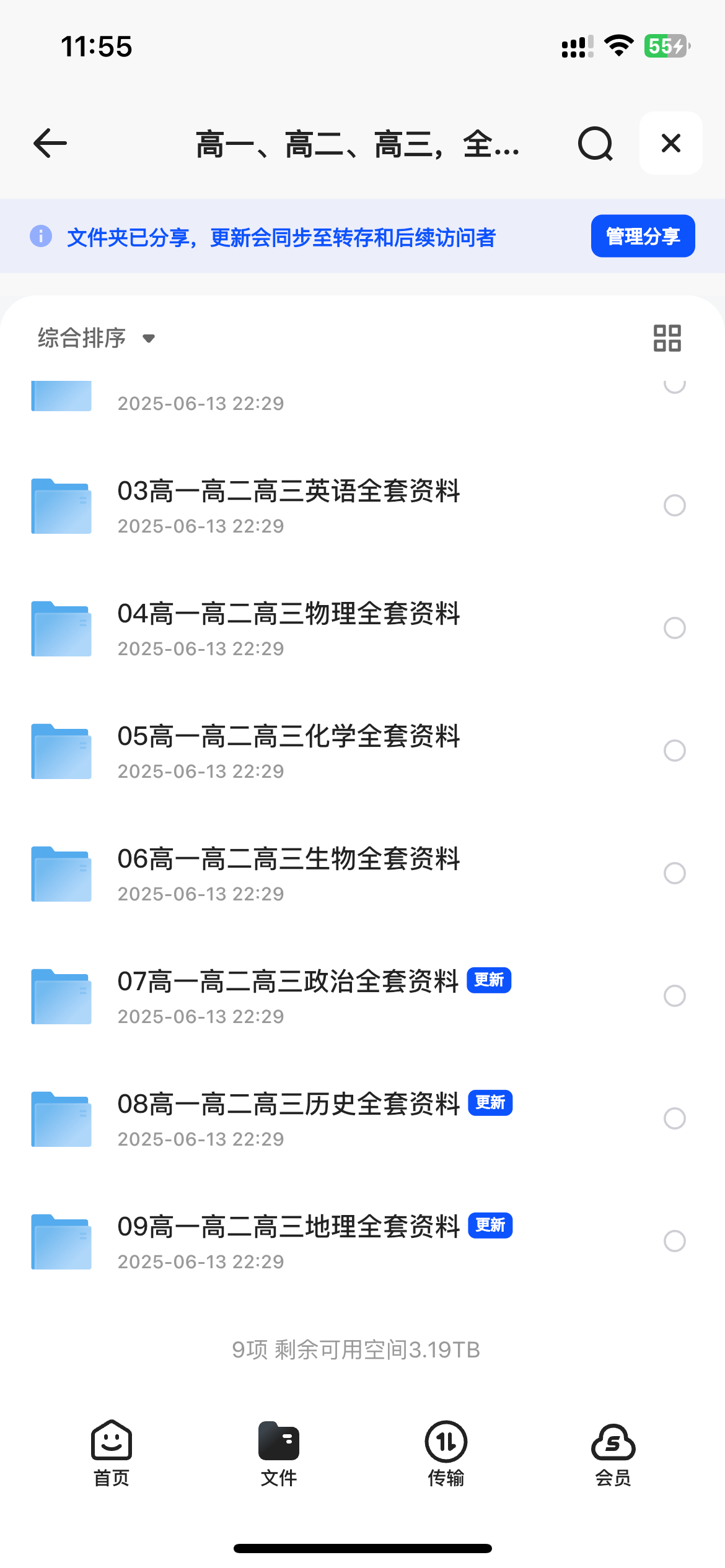Select the 09高一高二高三地理全套资料 checkbox circle

coord(675,1241)
